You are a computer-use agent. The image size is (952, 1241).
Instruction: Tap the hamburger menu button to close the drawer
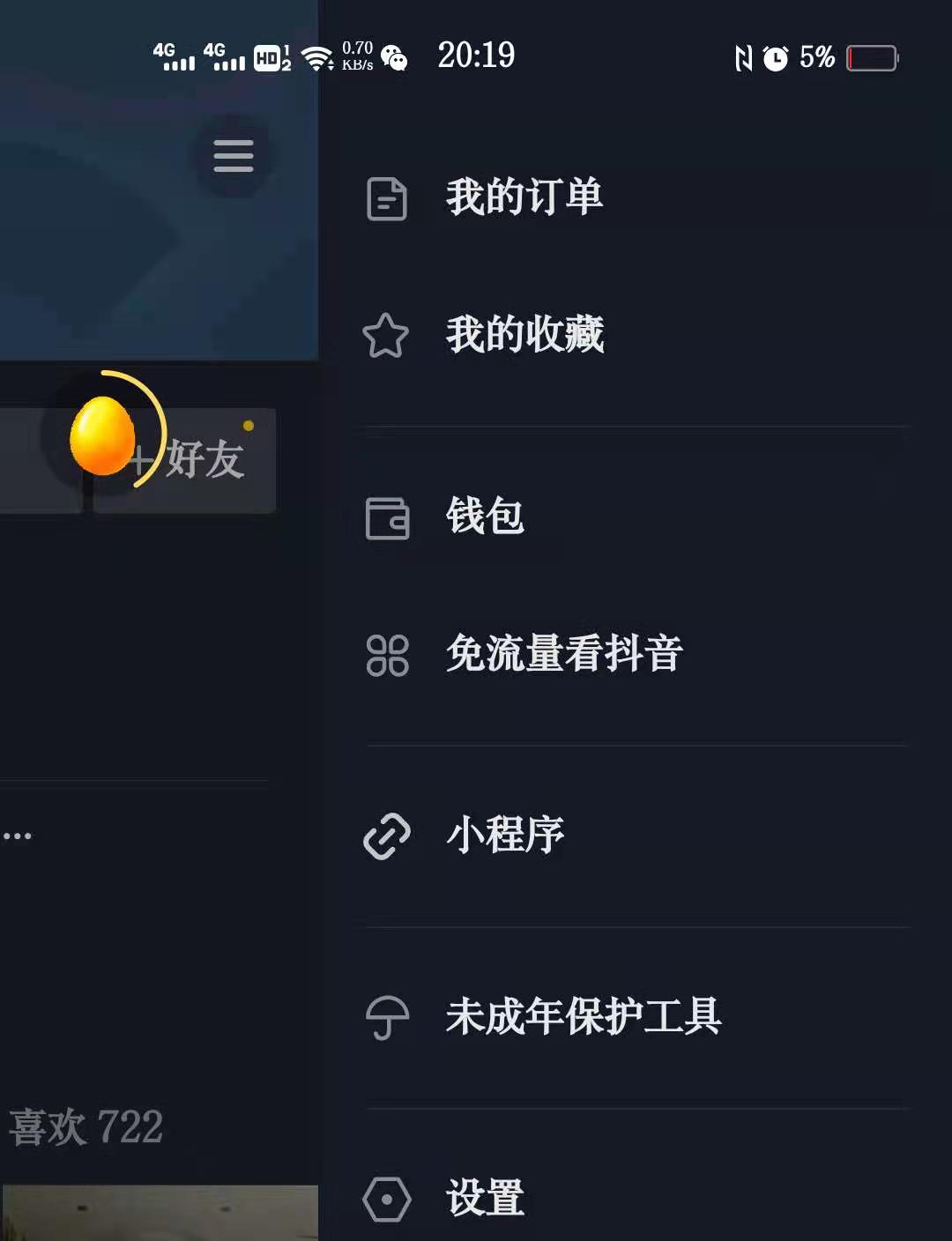coord(234,156)
